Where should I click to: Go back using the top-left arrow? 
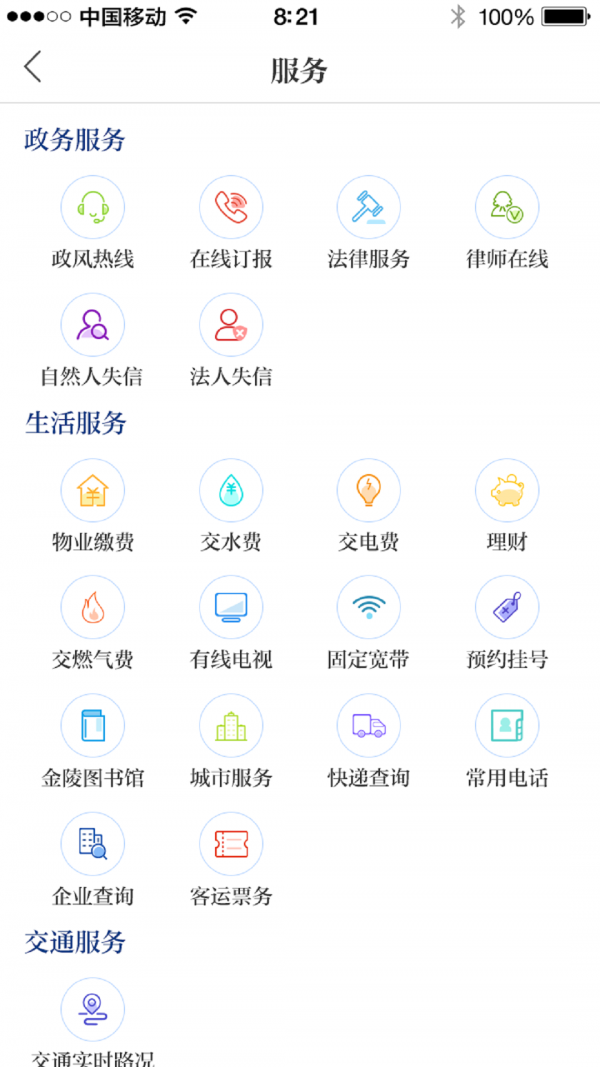click(x=33, y=68)
